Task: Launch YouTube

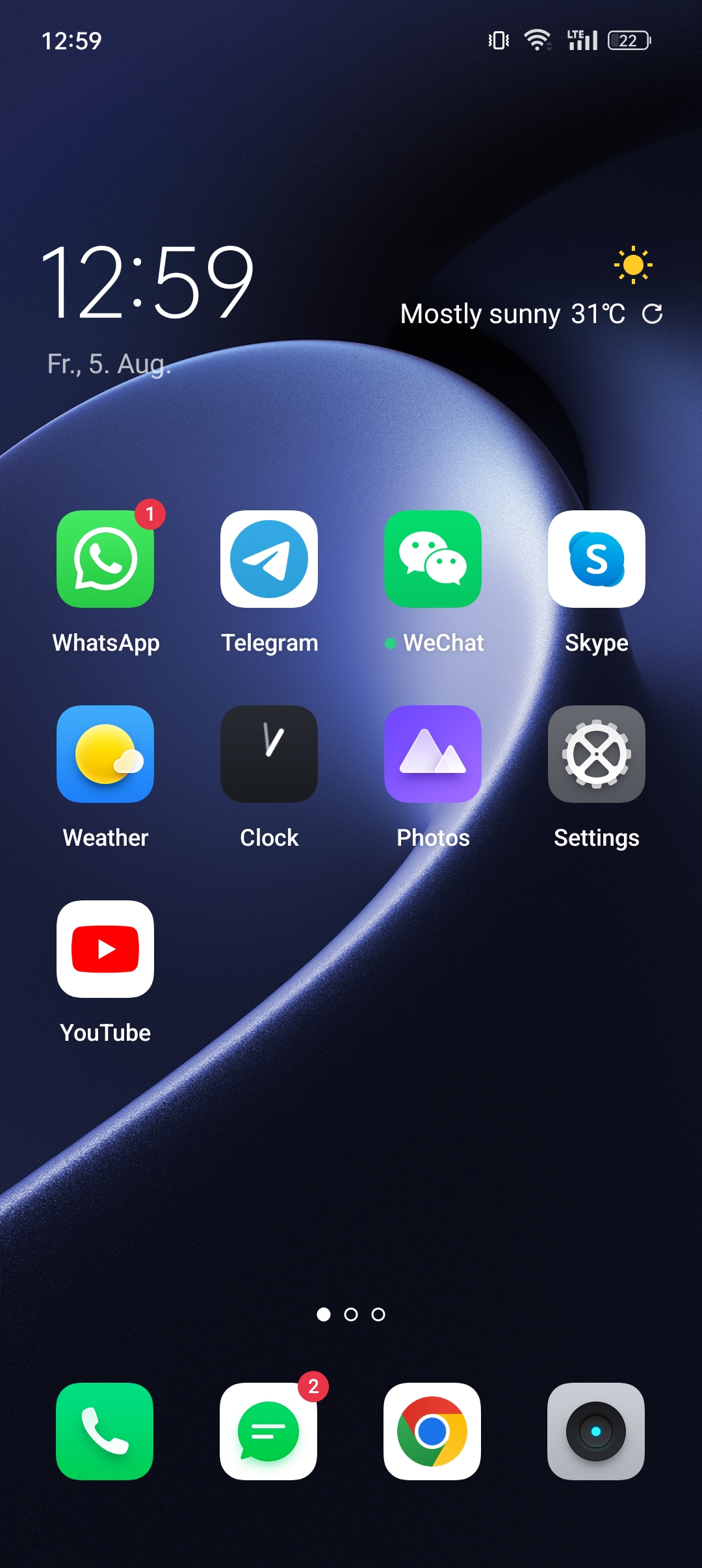Action: 105,949
